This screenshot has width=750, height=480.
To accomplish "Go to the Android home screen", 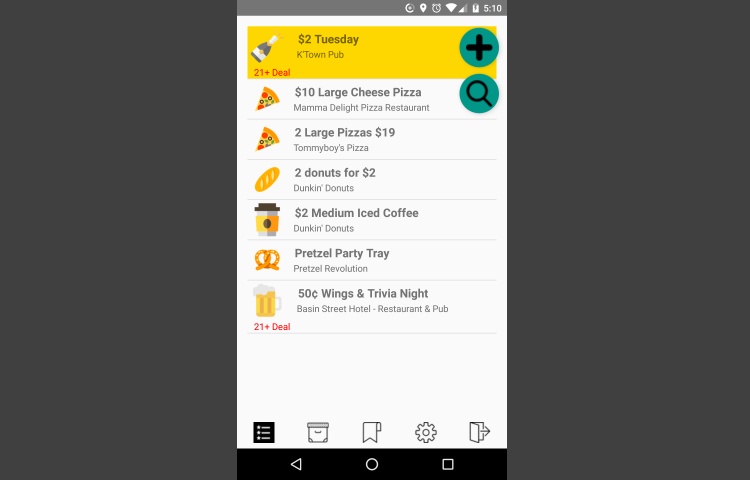I will pos(372,464).
